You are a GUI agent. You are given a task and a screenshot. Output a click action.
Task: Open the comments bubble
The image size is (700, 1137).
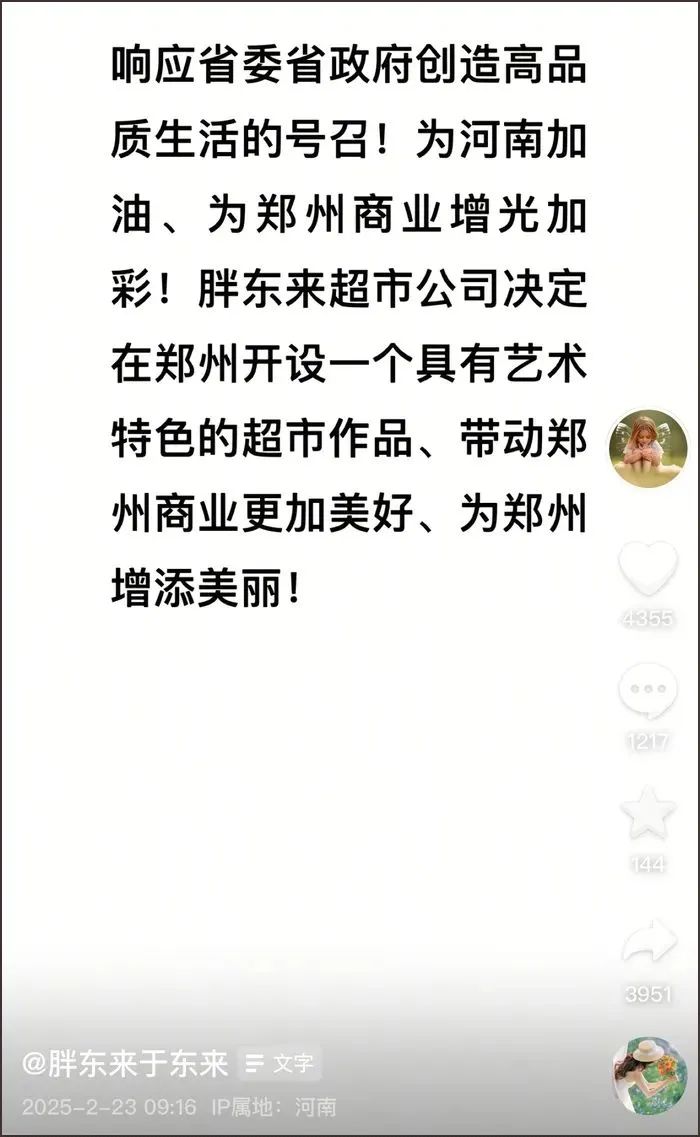[x=647, y=690]
